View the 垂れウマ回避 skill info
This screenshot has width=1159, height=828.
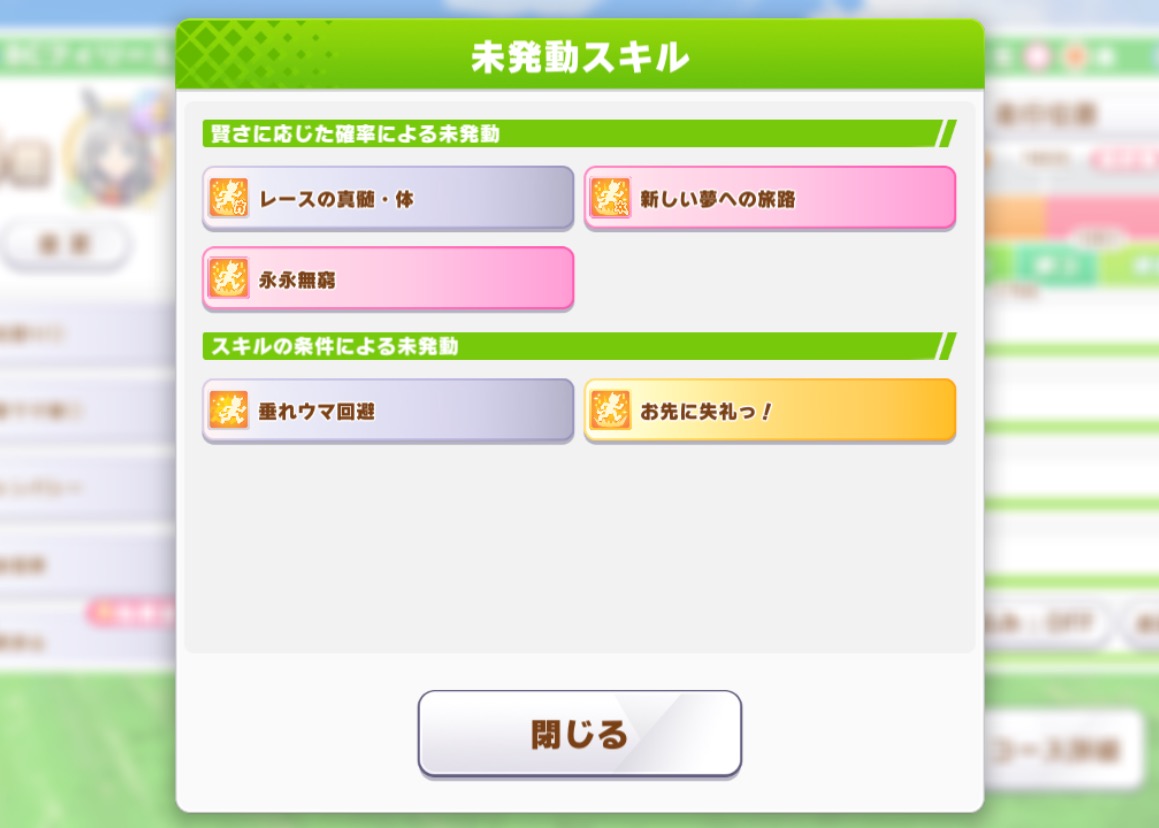point(388,410)
